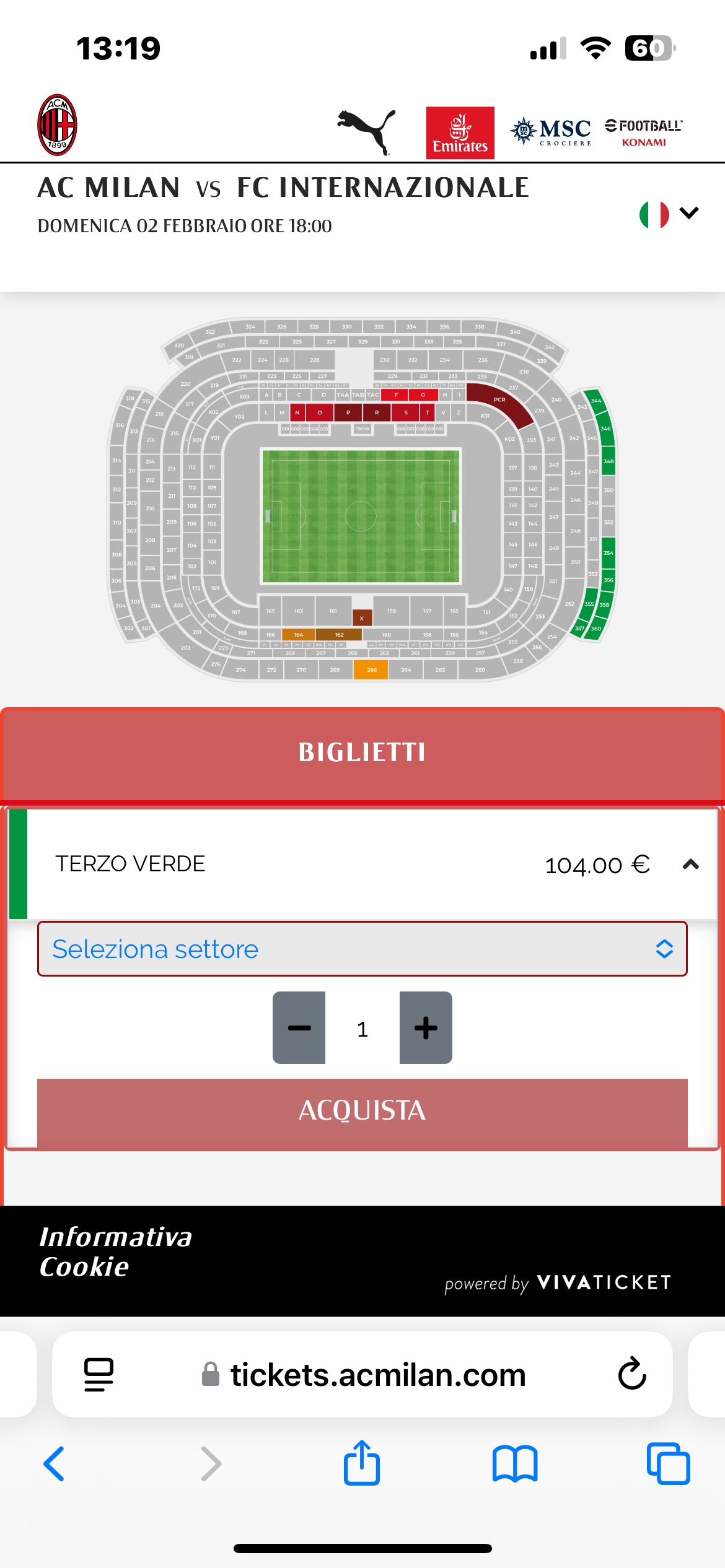Open Safari bookmarks

(x=515, y=1464)
